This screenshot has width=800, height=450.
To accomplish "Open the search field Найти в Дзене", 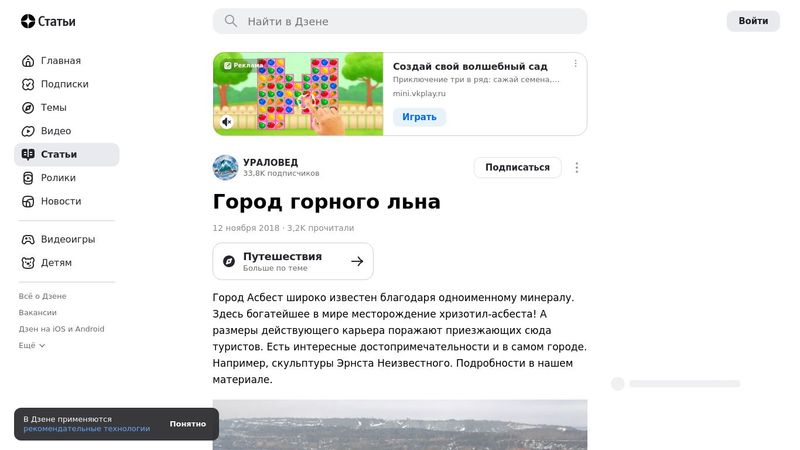I will 400,21.
